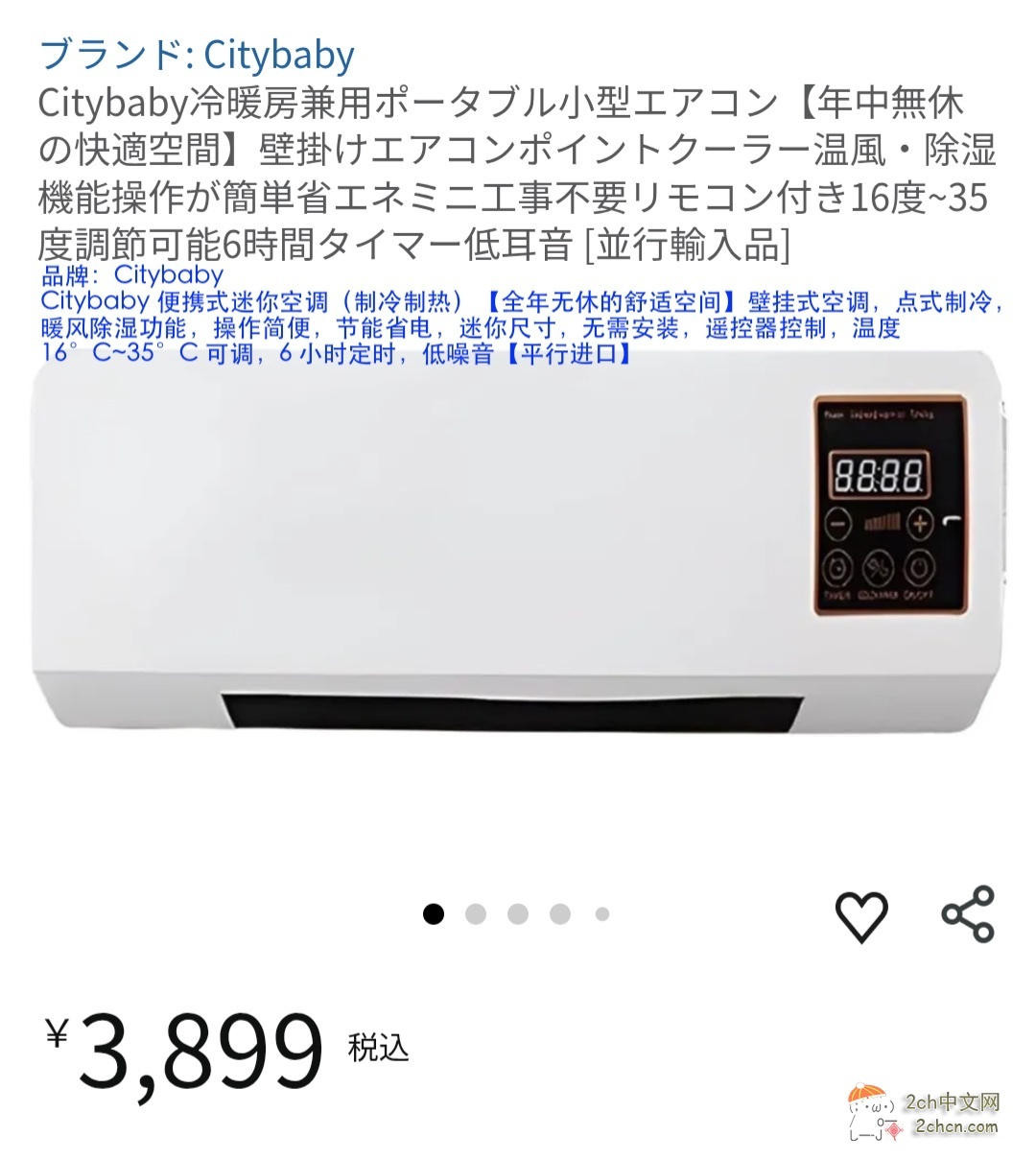The width and height of the screenshot is (1036, 1160).
Task: Tap the TIMER icon on the device panel
Action: [x=839, y=569]
